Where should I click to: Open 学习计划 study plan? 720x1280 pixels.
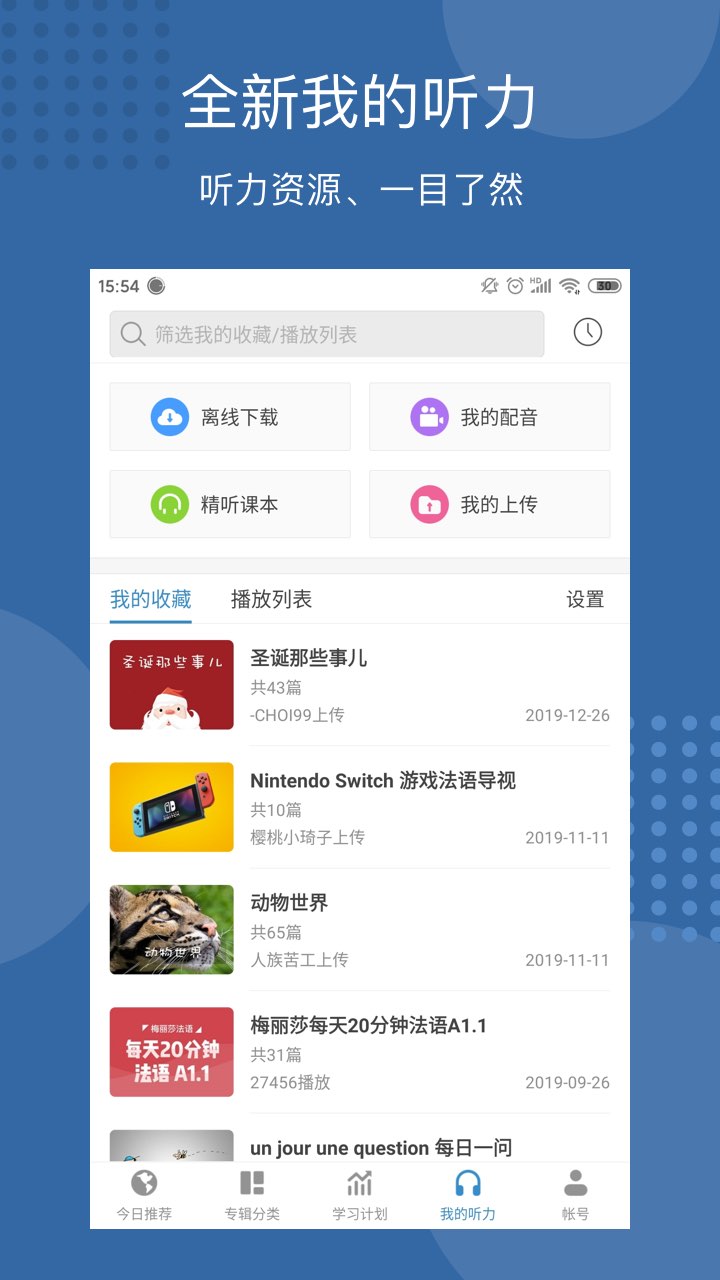pyautogui.click(x=358, y=1195)
